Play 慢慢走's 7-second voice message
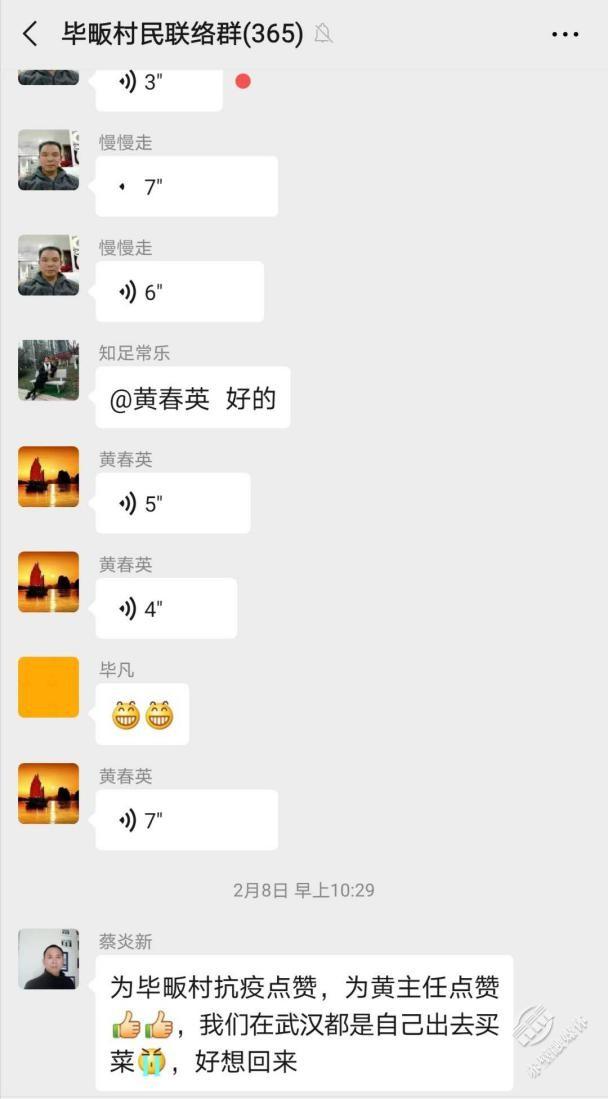 (x=186, y=187)
